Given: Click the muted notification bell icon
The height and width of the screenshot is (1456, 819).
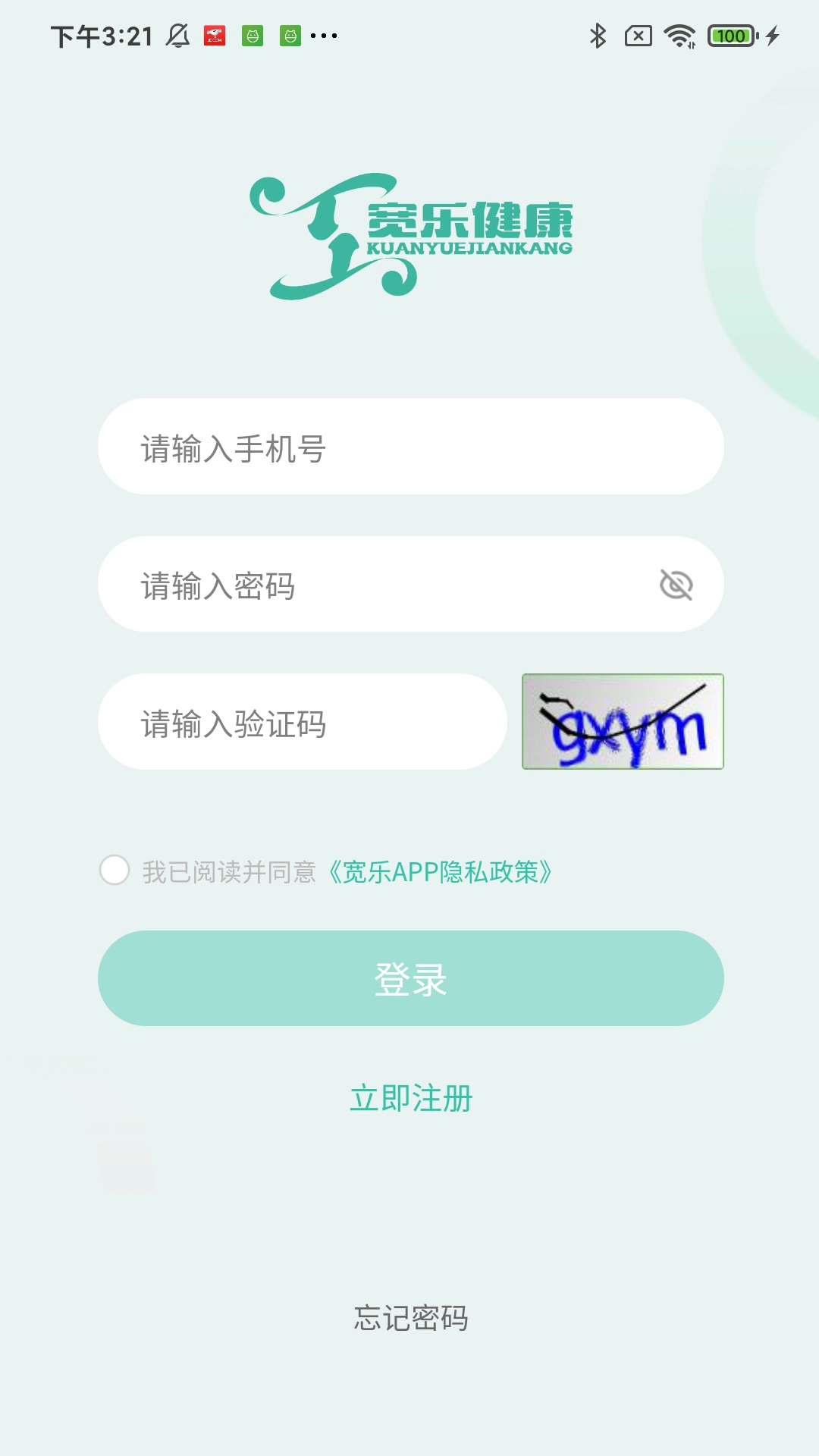Looking at the screenshot, I should click(176, 34).
